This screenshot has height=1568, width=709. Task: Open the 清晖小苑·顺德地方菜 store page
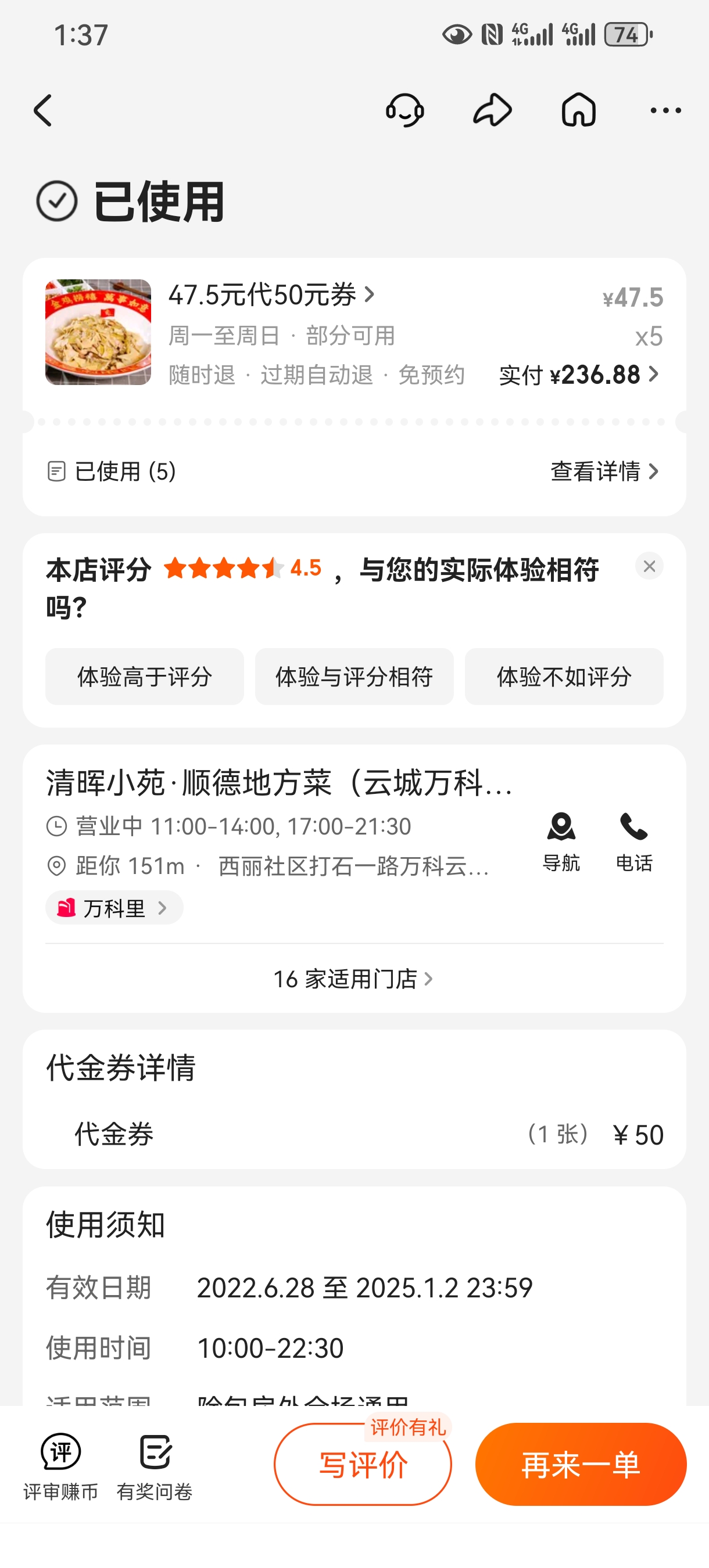pyautogui.click(x=279, y=783)
